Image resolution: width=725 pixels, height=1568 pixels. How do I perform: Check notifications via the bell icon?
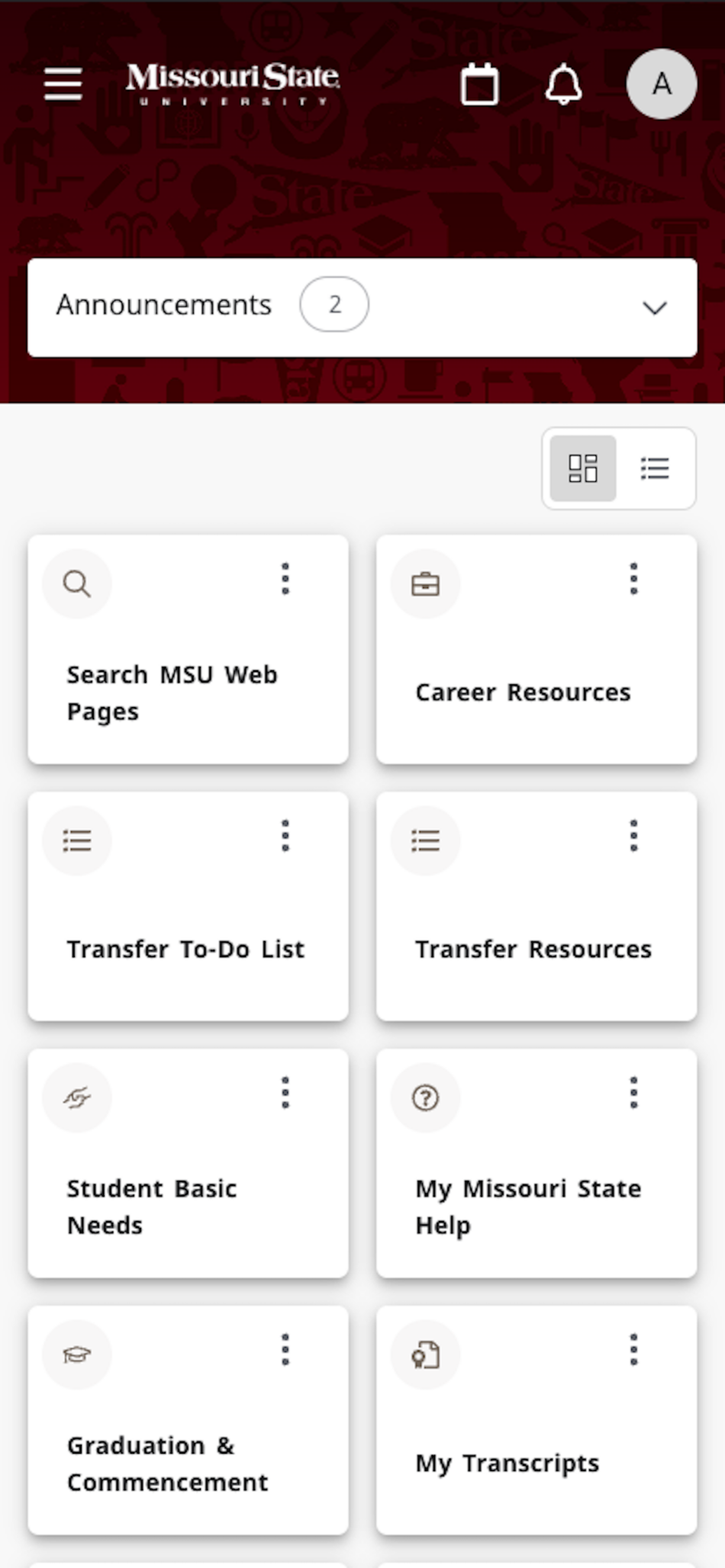coord(562,85)
